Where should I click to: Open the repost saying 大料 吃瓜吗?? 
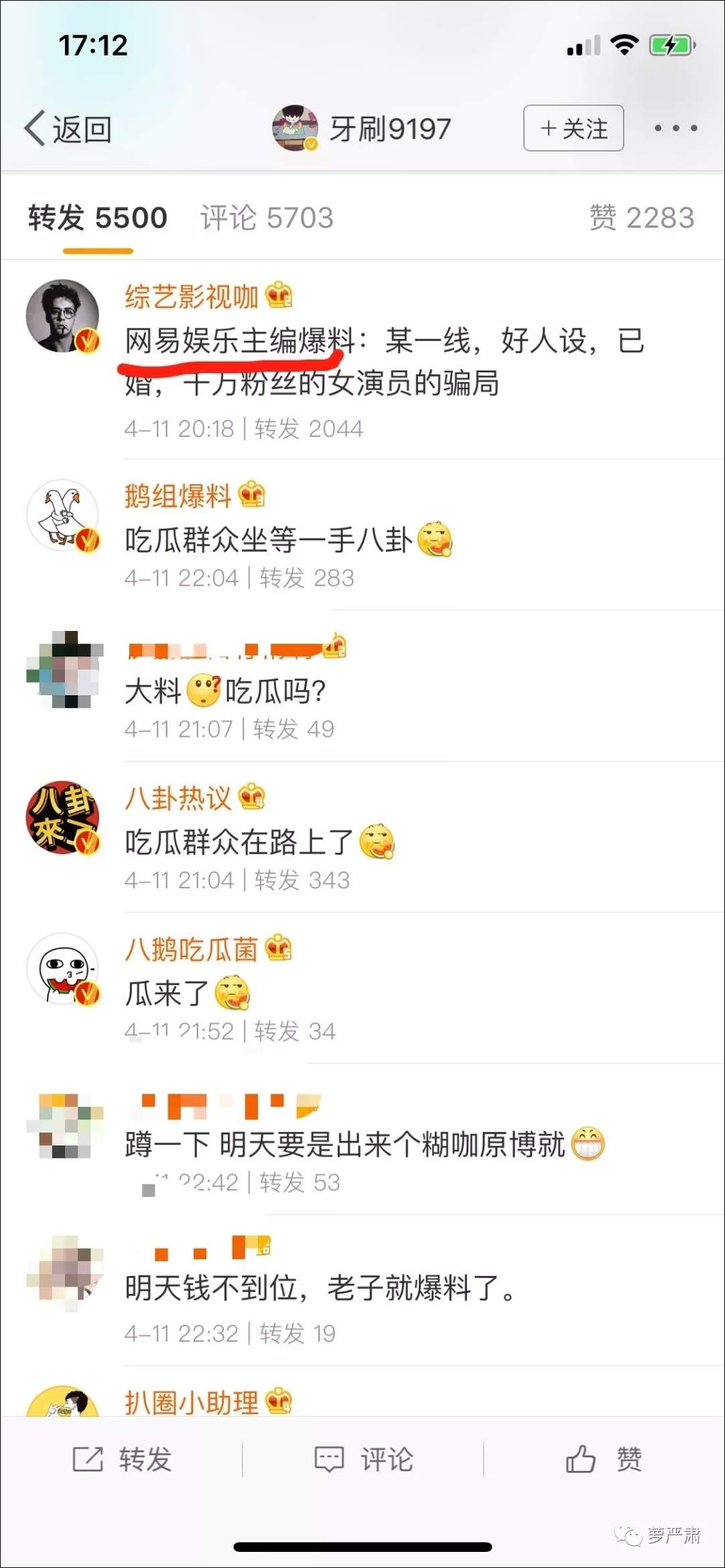pyautogui.click(x=225, y=691)
